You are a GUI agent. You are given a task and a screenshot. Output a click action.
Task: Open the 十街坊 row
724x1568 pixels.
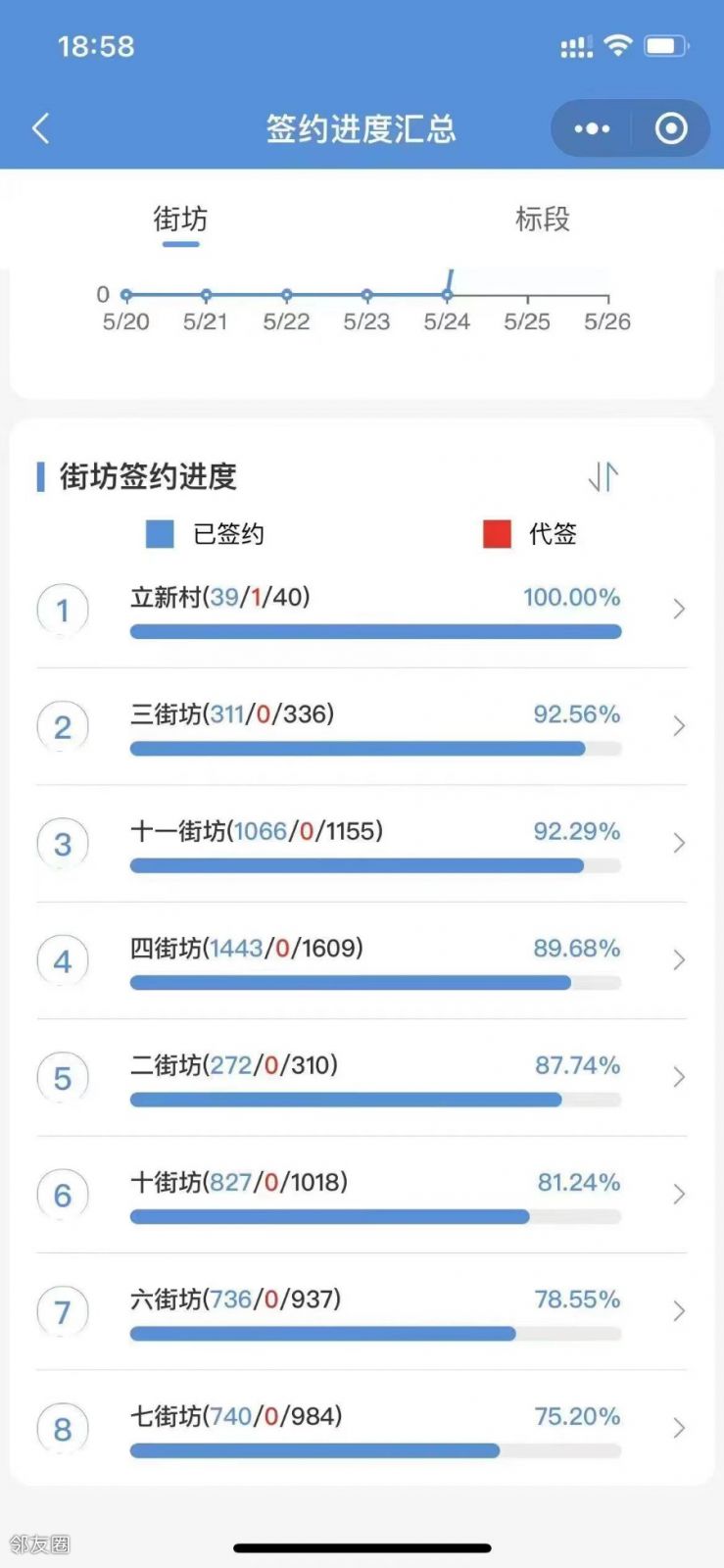pyautogui.click(x=362, y=1194)
